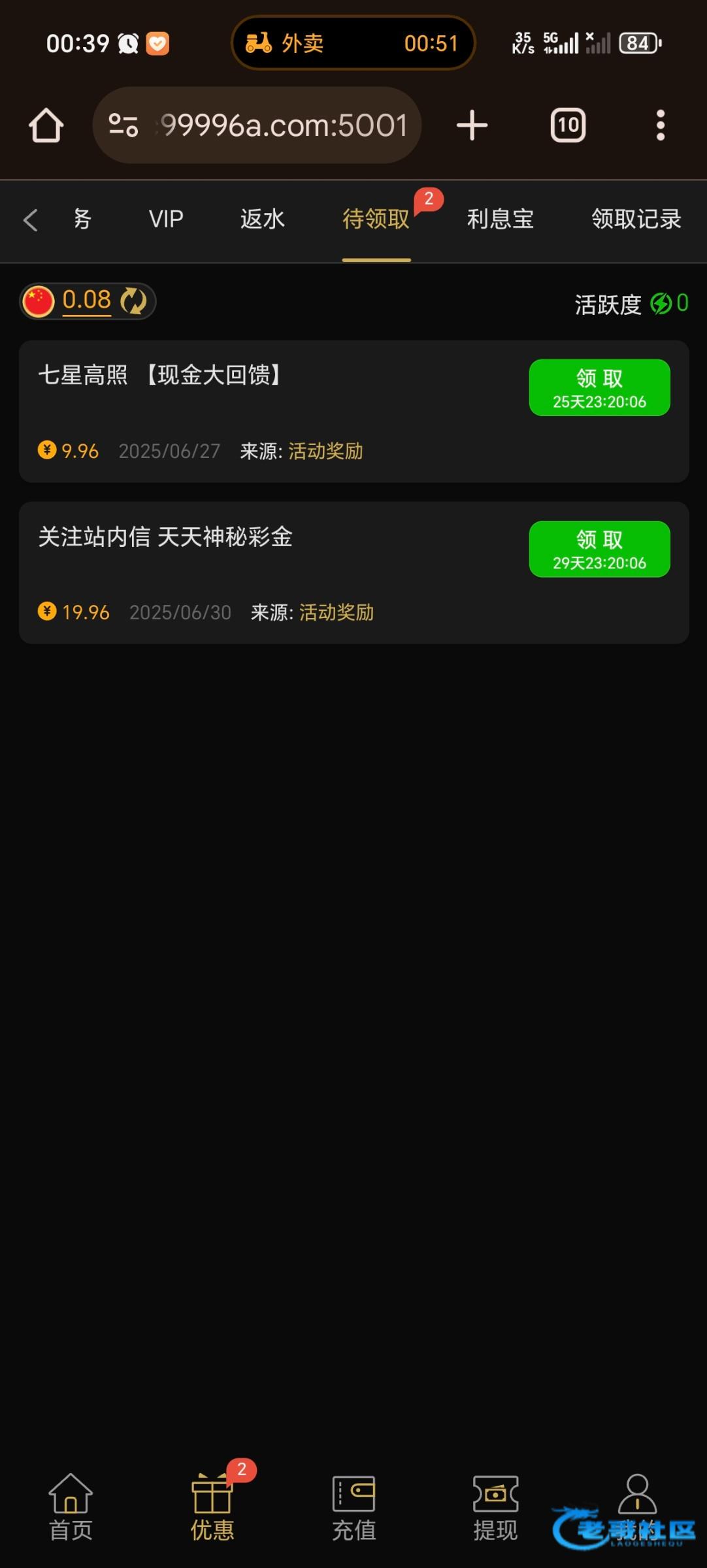
Task: Open the 活动奖励 link under 七星高照
Action: (325, 451)
